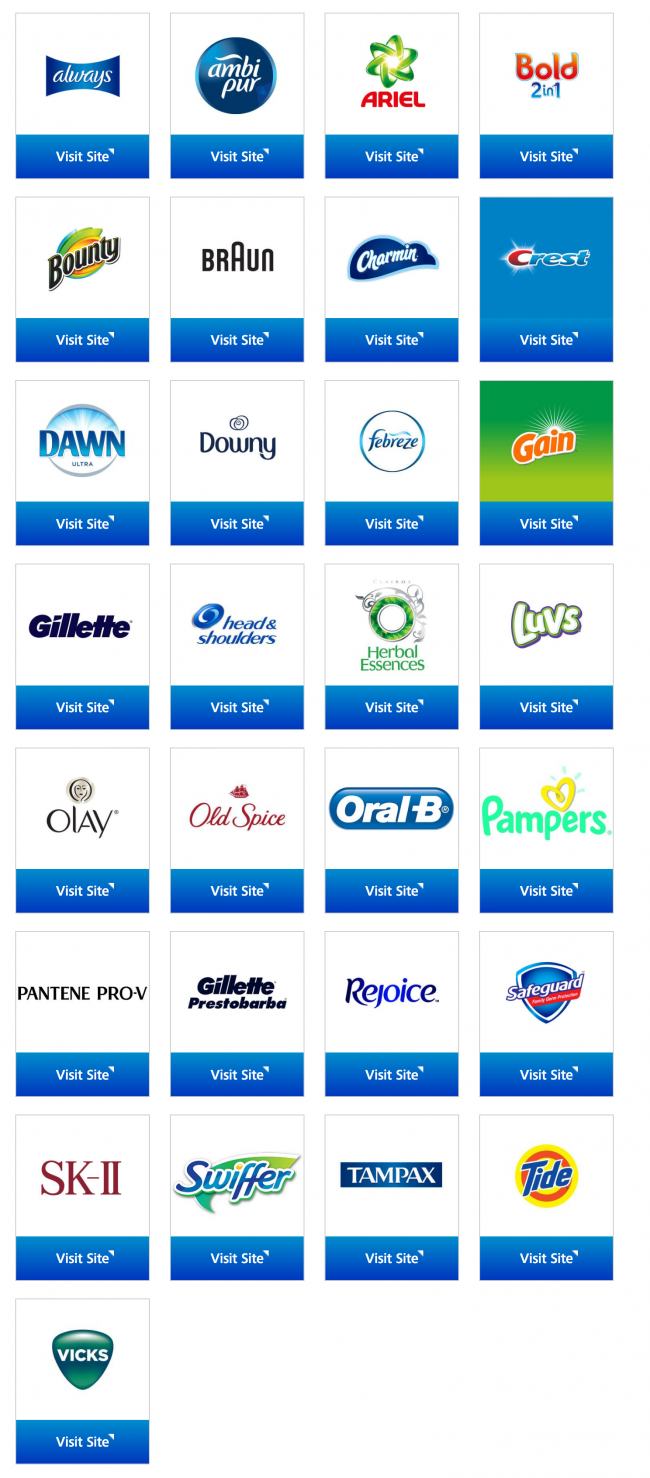Visit the Dawn Ultra site
Viewport: 650px width, 1478px height.
coord(83,524)
